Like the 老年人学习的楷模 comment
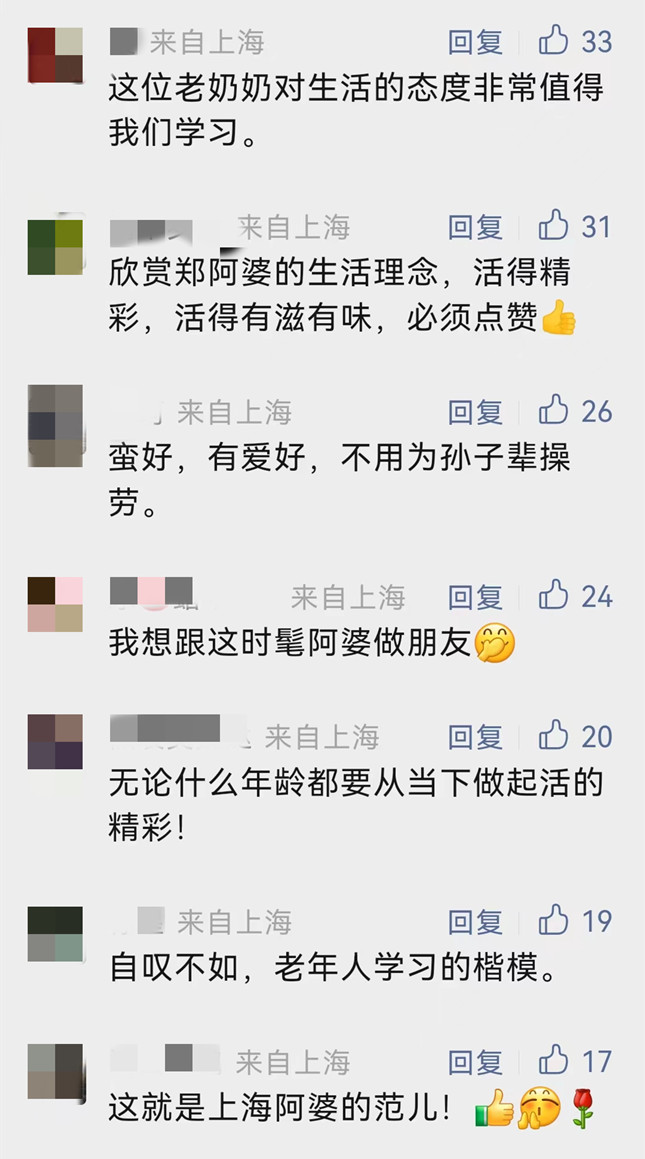 tap(554, 920)
